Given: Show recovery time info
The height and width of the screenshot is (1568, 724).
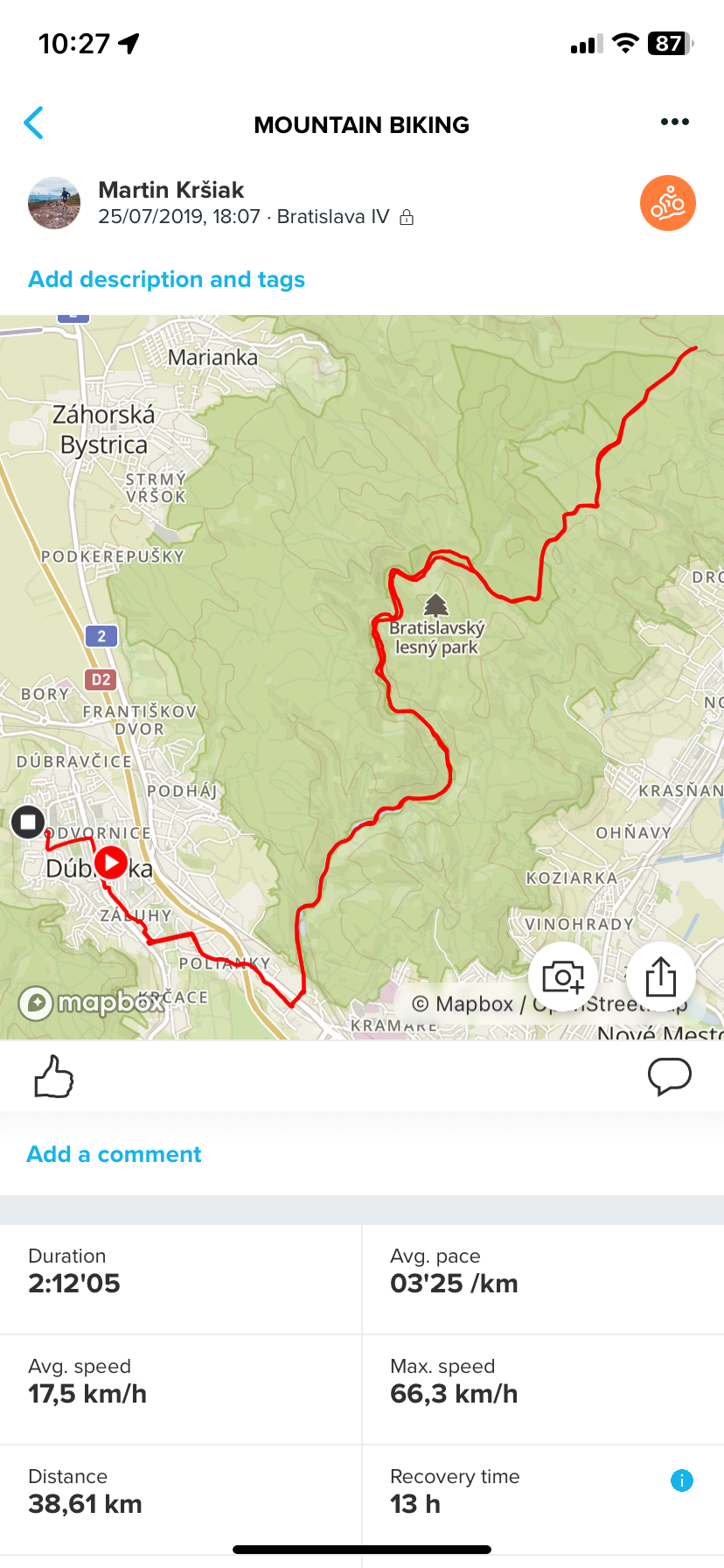Looking at the screenshot, I should 682,1480.
